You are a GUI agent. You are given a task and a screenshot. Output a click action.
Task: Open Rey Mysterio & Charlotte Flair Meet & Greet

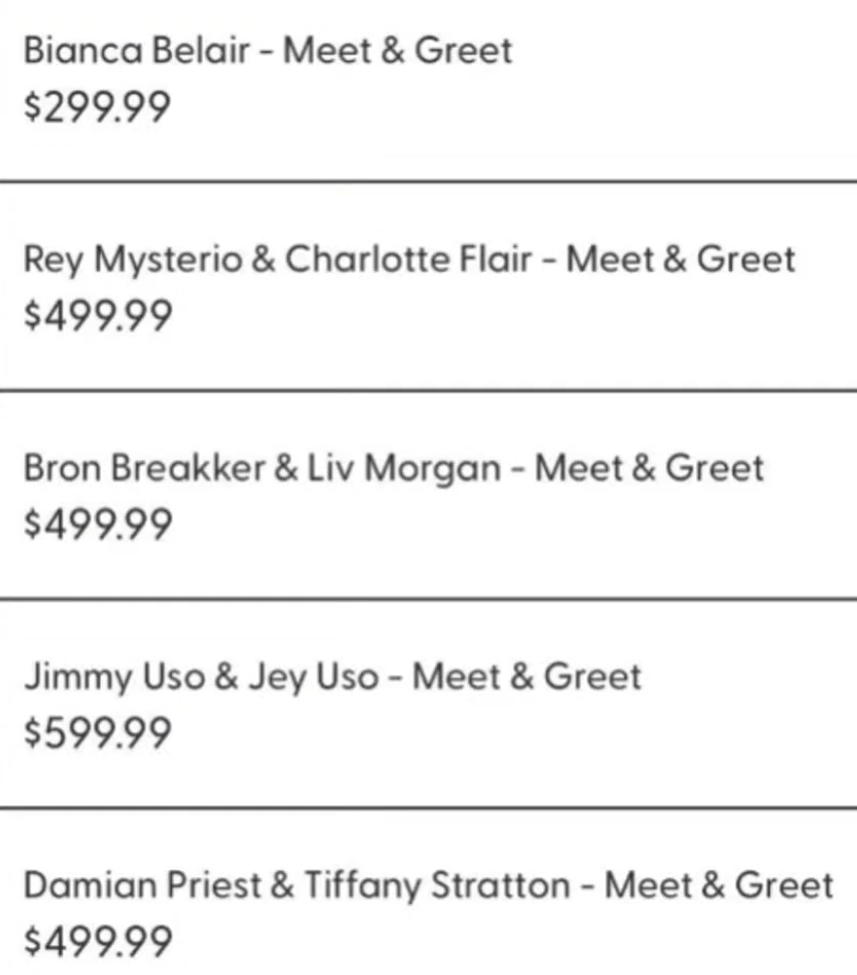coord(409,260)
